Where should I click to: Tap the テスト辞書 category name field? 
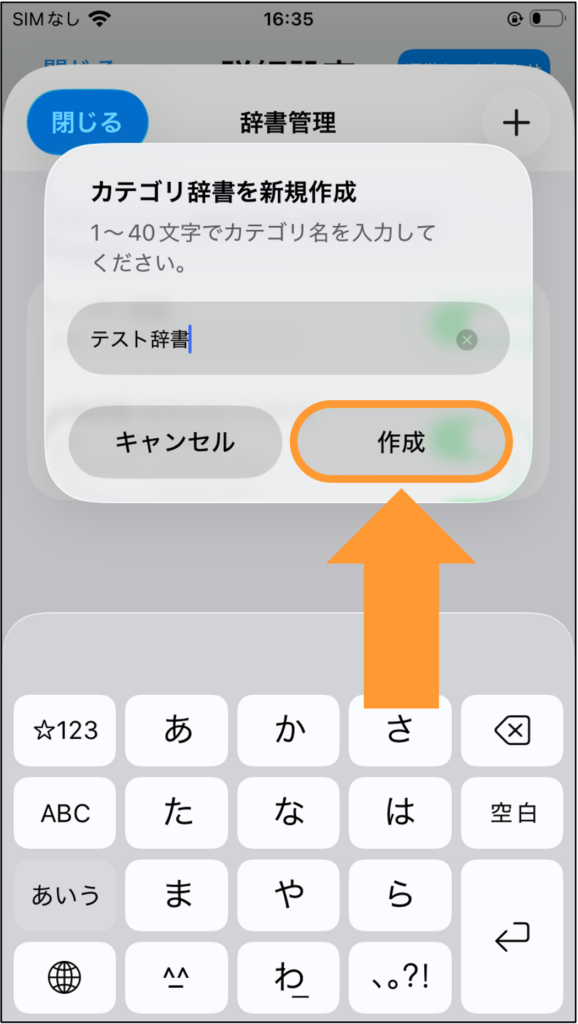point(288,338)
